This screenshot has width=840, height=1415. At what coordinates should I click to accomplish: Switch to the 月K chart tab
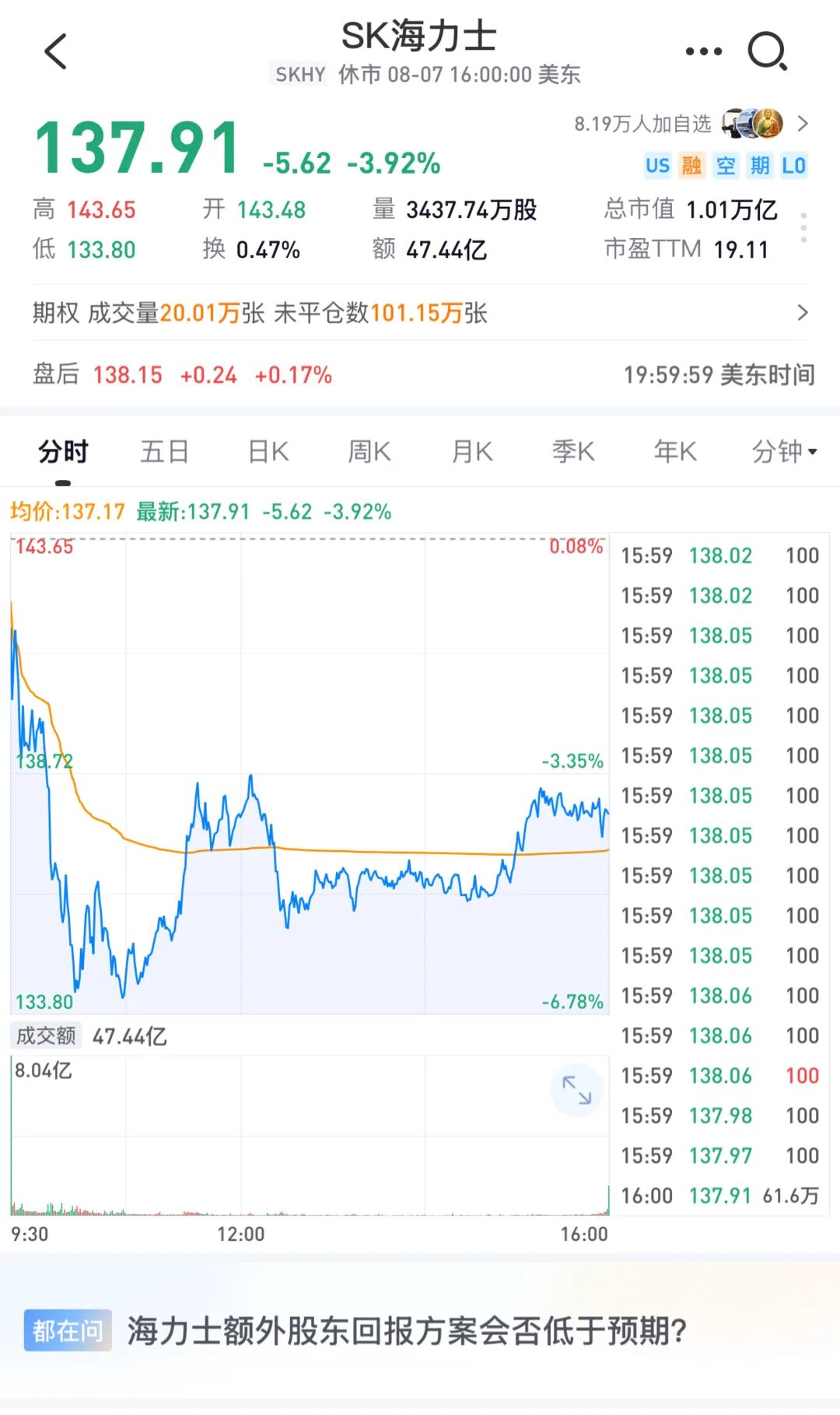[472, 451]
